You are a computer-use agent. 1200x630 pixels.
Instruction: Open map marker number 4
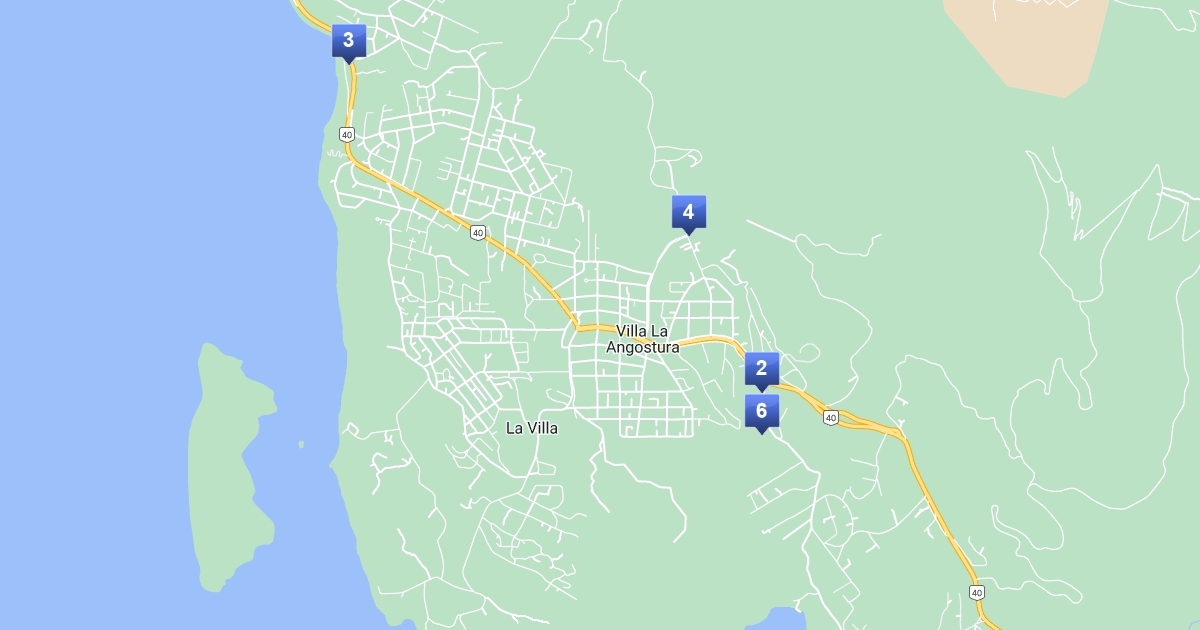(688, 212)
